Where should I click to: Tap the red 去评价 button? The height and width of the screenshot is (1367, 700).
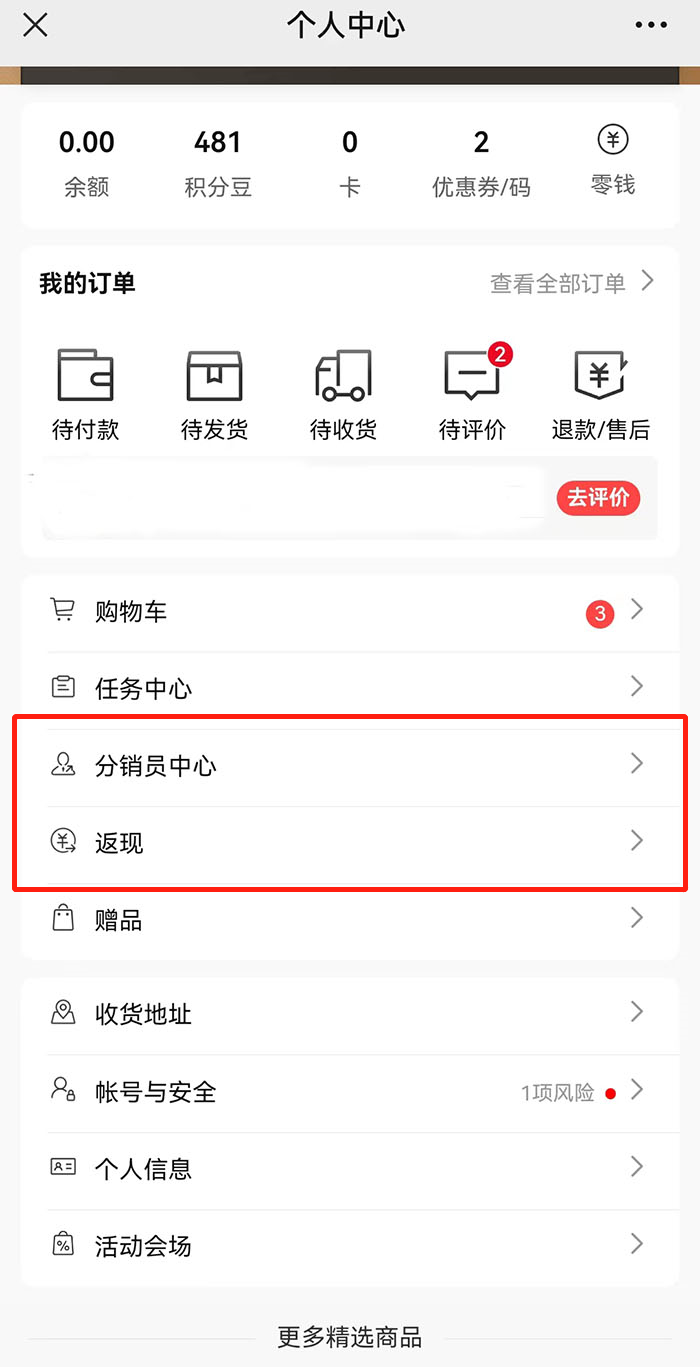(x=598, y=497)
